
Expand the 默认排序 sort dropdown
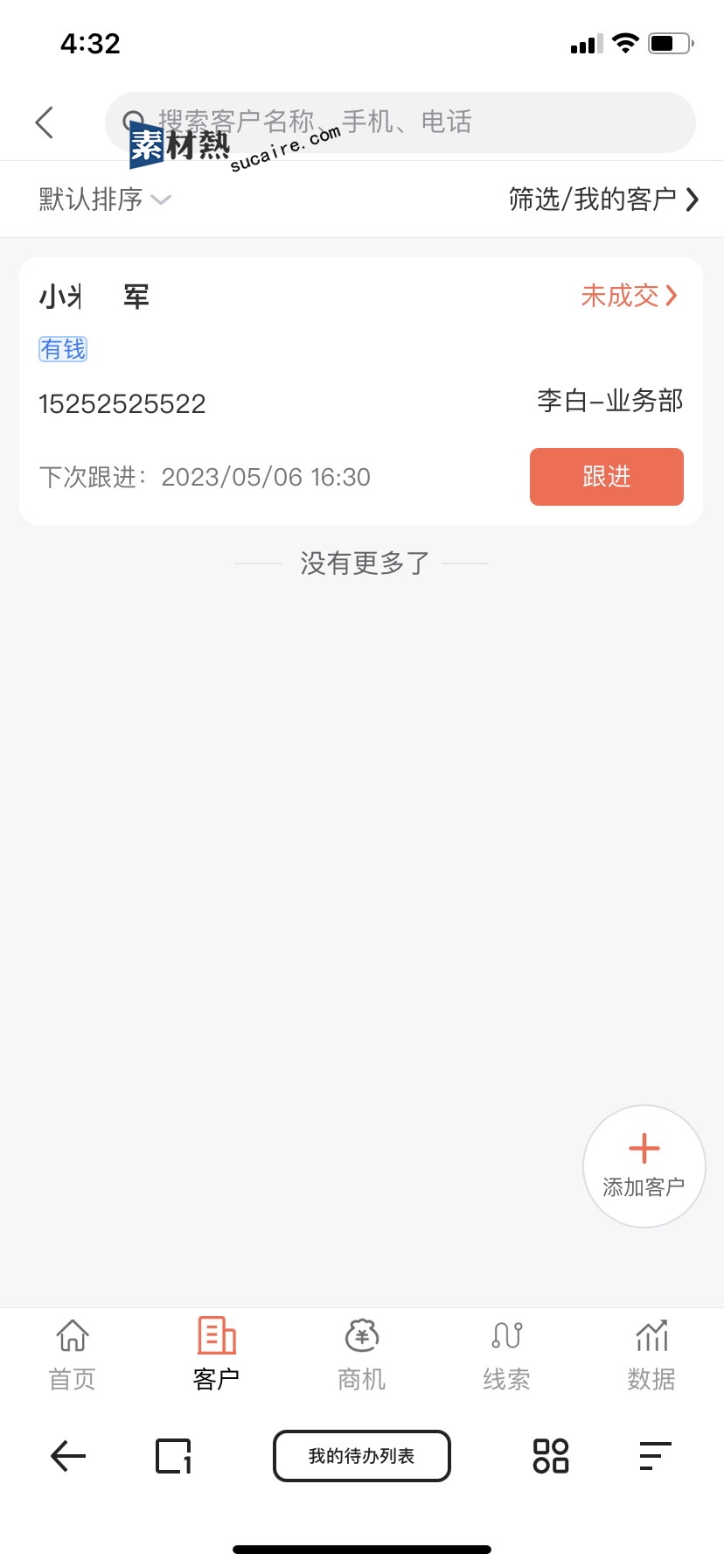(x=105, y=199)
